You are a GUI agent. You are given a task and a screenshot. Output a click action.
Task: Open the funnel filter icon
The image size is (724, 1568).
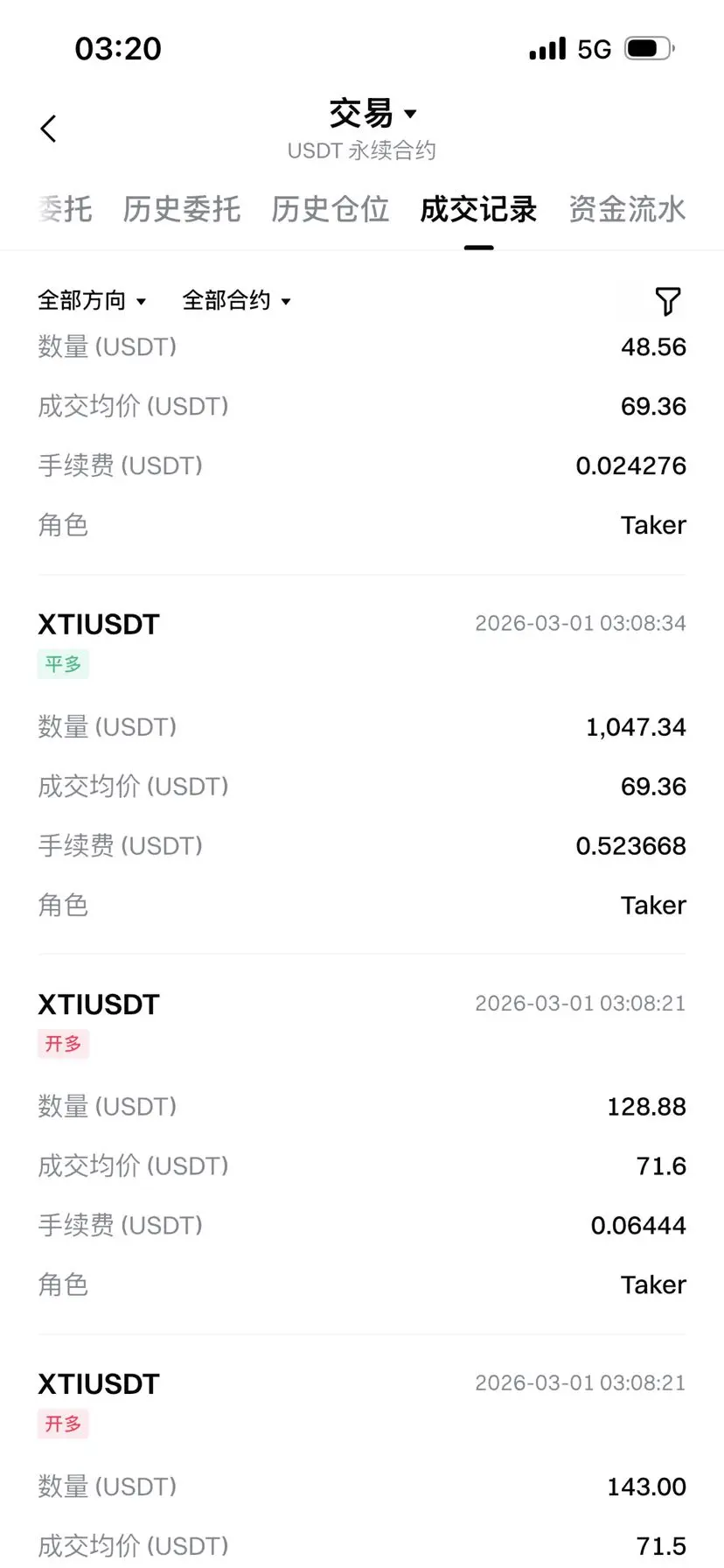(668, 301)
